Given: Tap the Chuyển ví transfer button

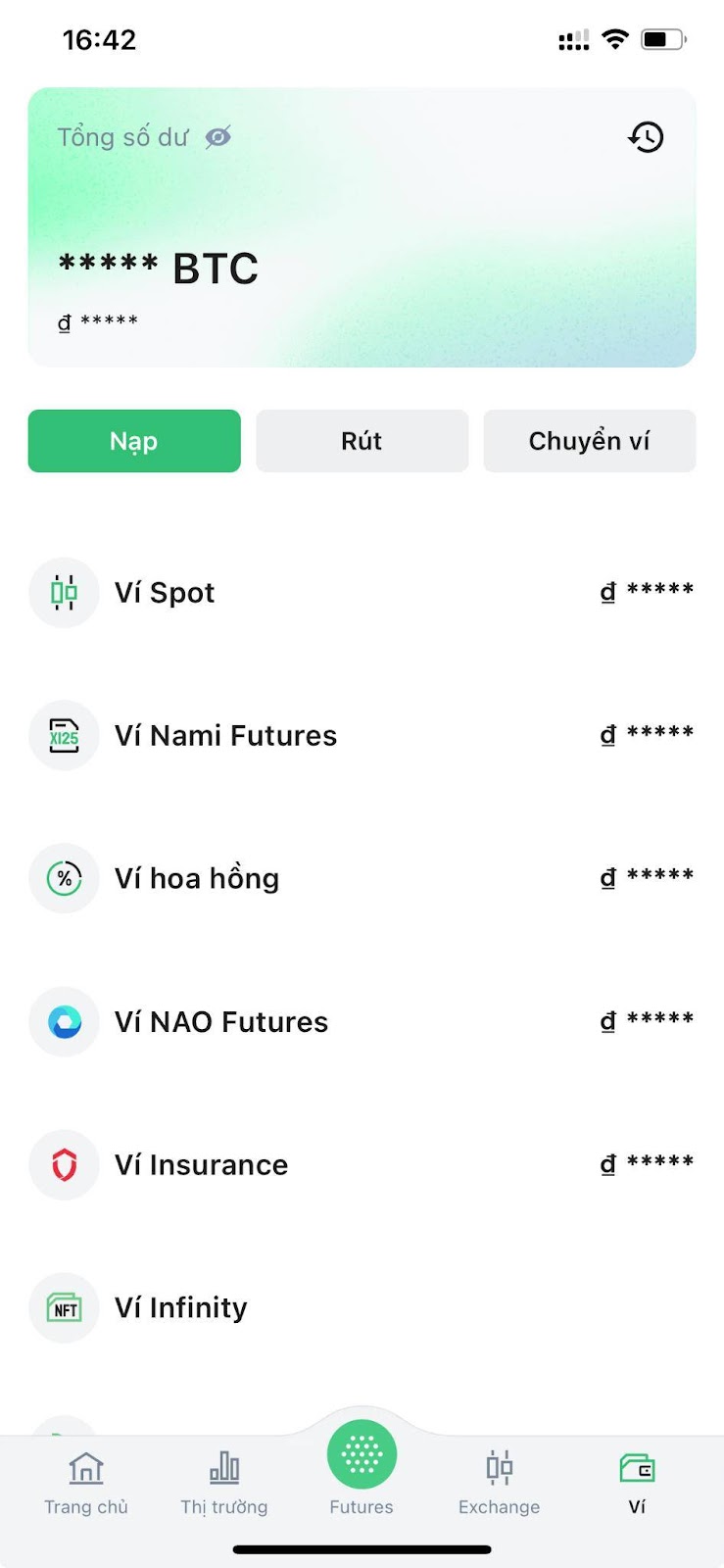Looking at the screenshot, I should tap(590, 441).
